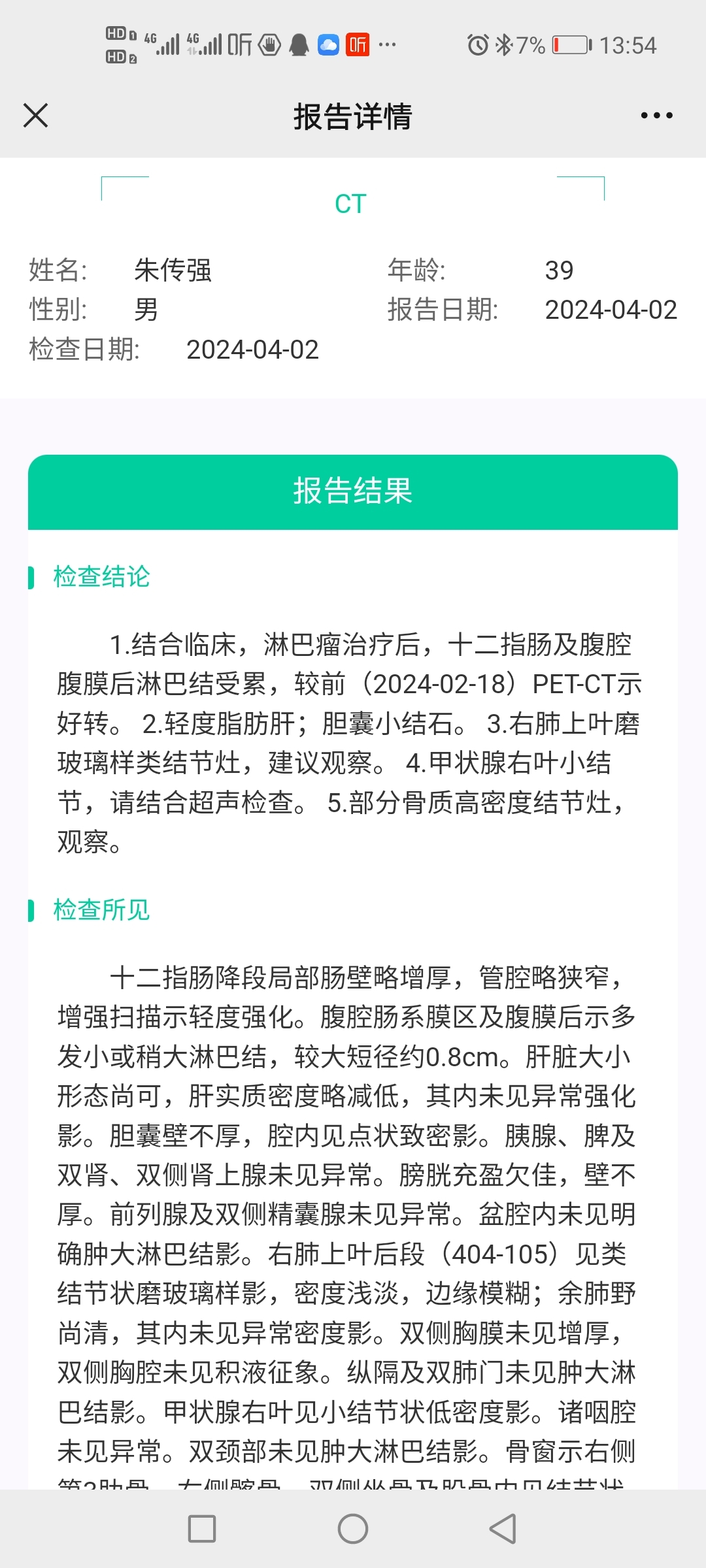Close the report details page
This screenshot has height=1568, width=706.
coord(36,116)
